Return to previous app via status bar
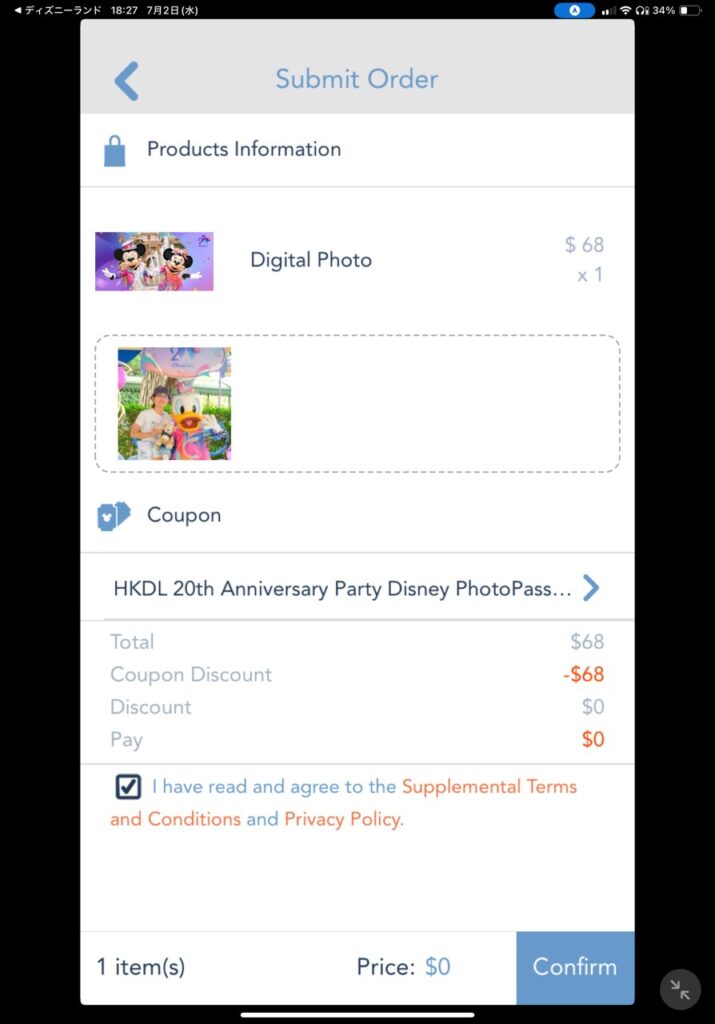Image resolution: width=715 pixels, height=1024 pixels. pos(58,10)
